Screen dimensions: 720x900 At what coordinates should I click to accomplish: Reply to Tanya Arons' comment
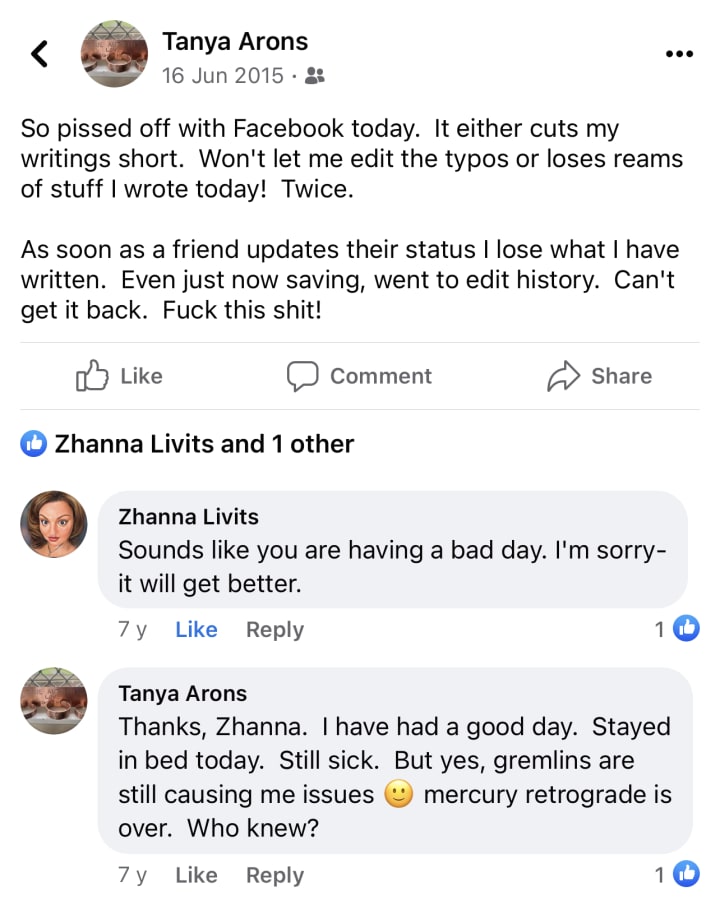point(275,875)
